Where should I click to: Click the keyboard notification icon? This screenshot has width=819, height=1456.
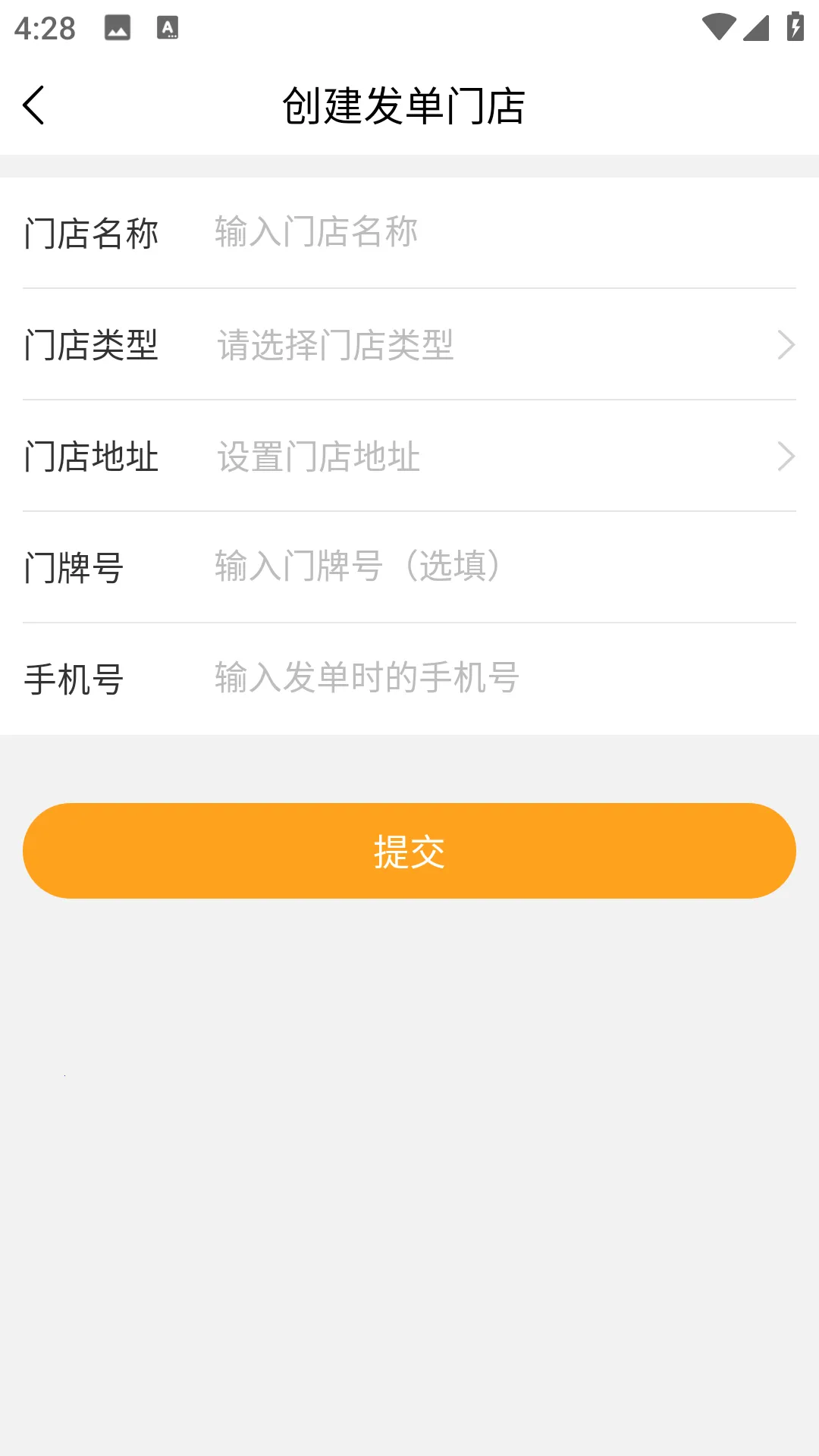coord(166,28)
